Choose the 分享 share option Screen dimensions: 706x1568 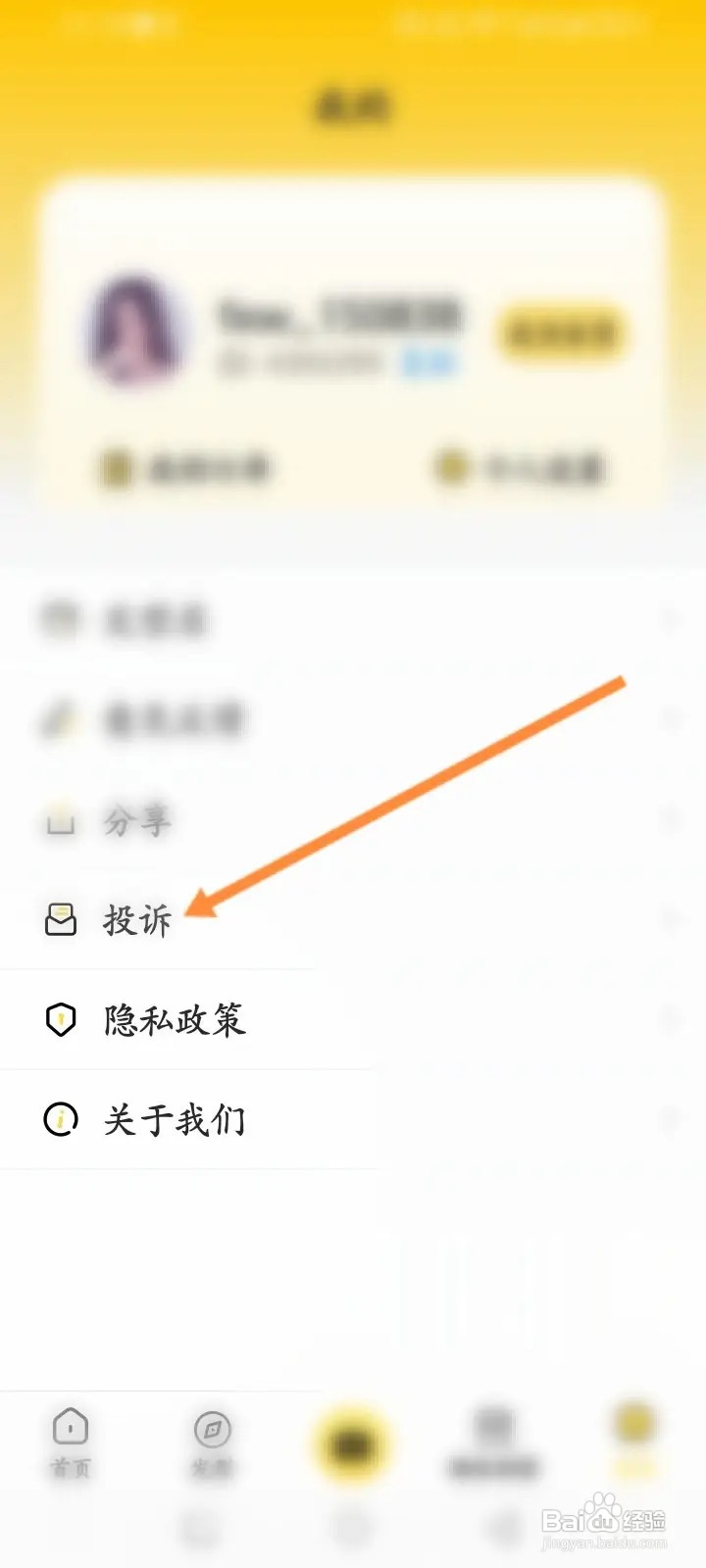coord(137,821)
